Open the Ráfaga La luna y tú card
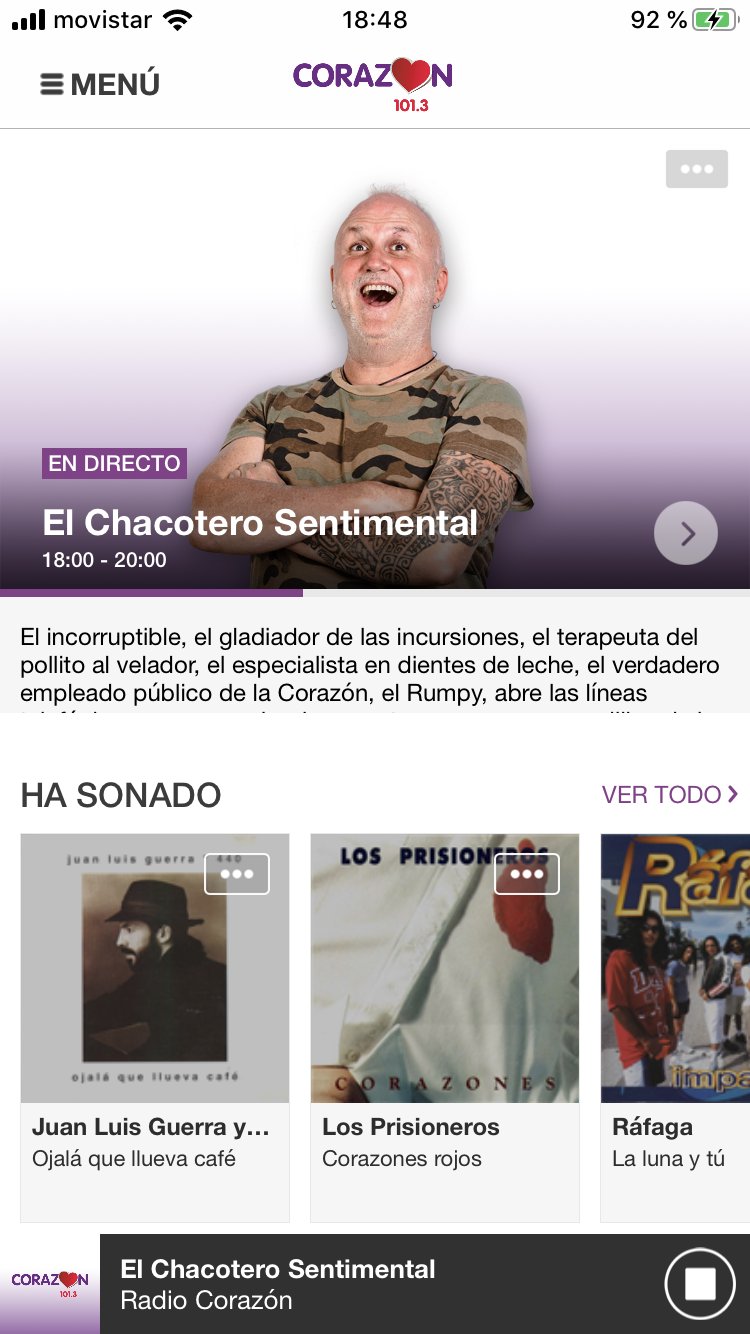This screenshot has height=1334, width=750. click(x=676, y=1028)
